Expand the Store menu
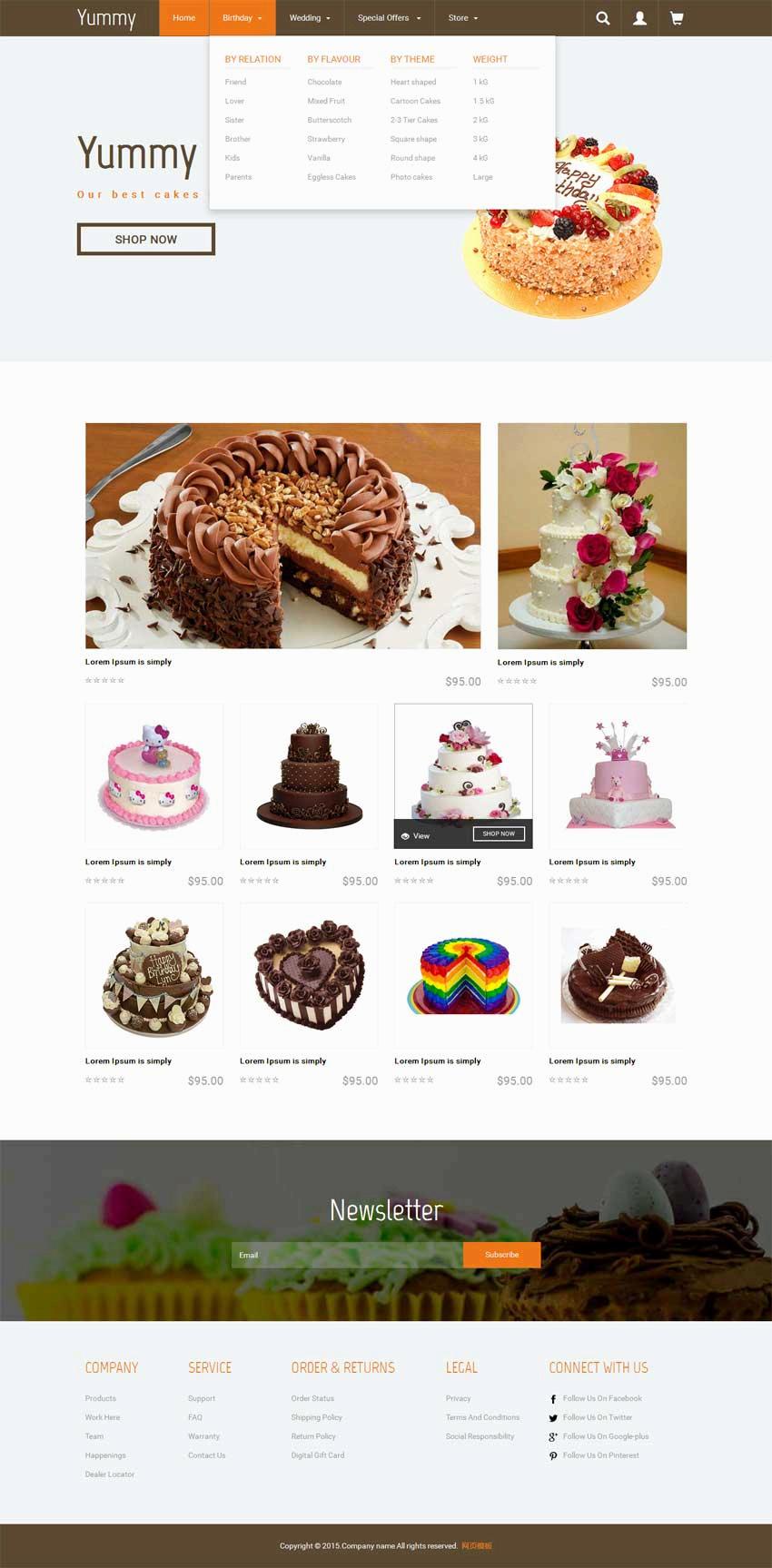 click(x=462, y=18)
